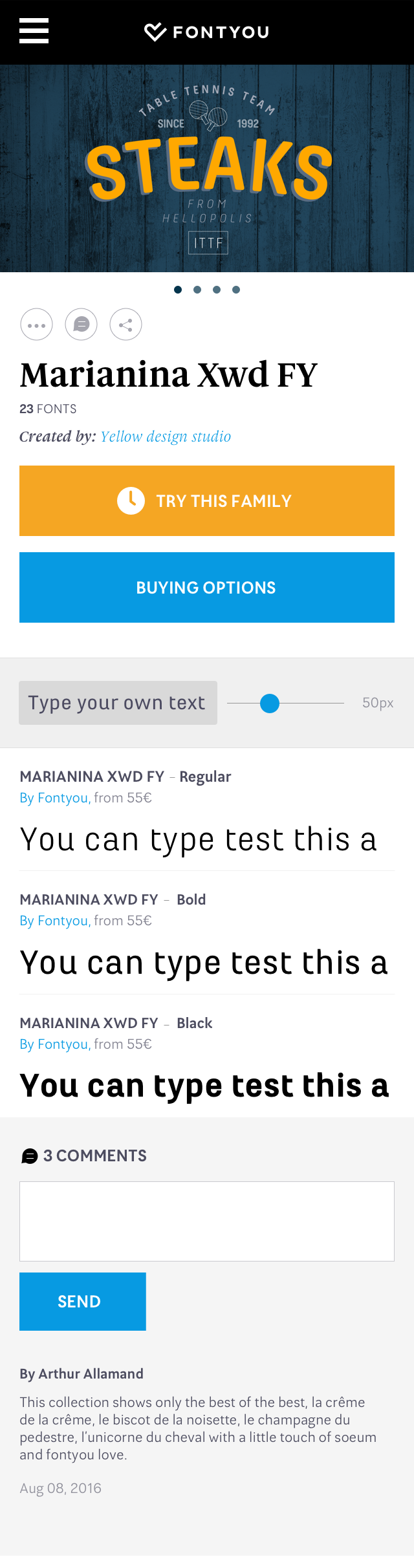Viewport: 414px width, 1568px height.
Task: Open Yellow design studio creator page
Action: point(166,437)
